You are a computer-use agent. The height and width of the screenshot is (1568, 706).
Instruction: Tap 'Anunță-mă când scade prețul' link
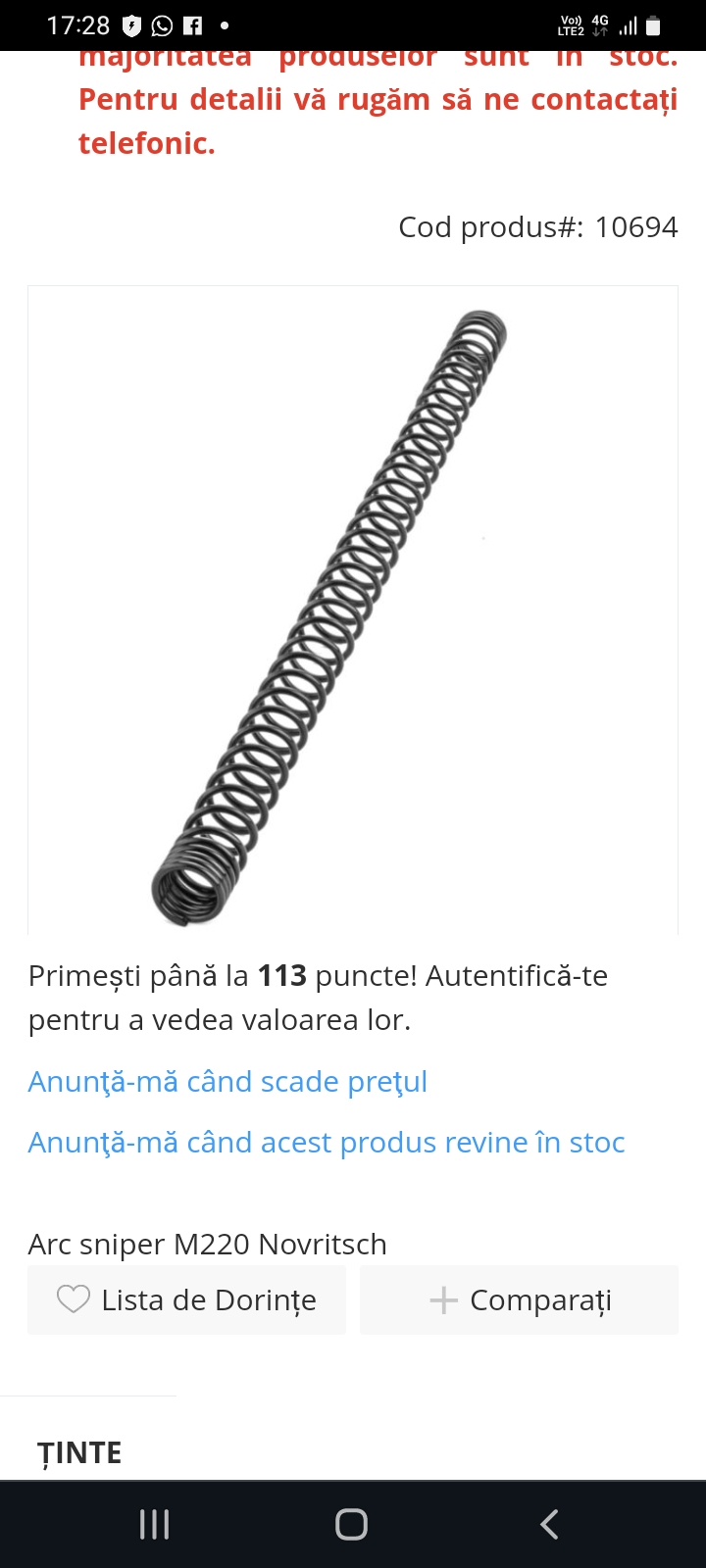pos(227,1082)
